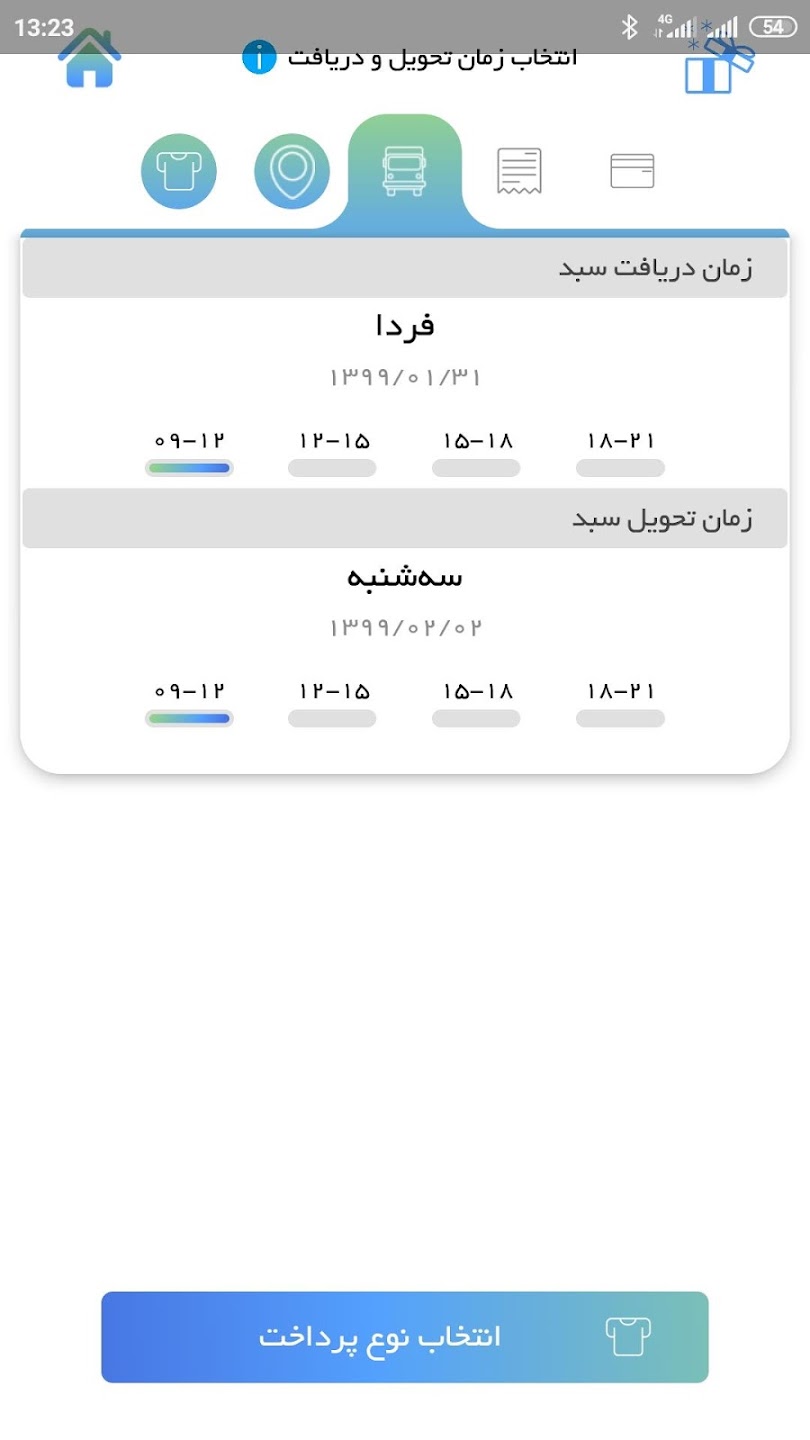The width and height of the screenshot is (810, 1440).
Task: Pick the ۱۵-۱۸ slot for سه‌شنبه delivery
Action: [x=477, y=703]
